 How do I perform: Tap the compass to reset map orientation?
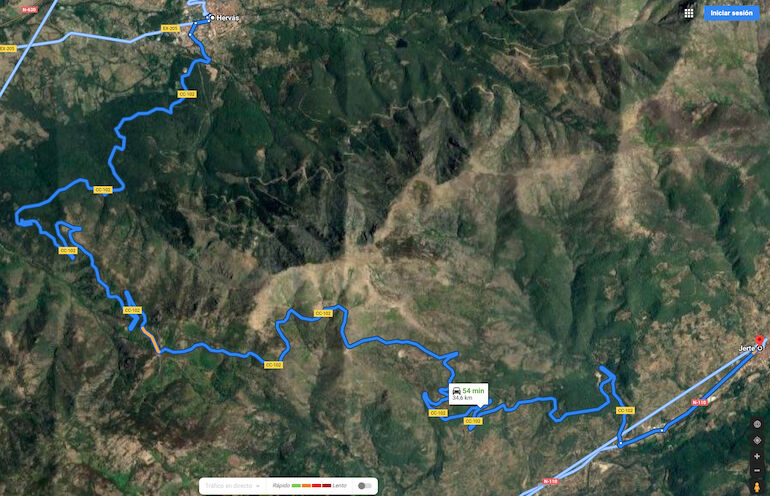click(757, 440)
